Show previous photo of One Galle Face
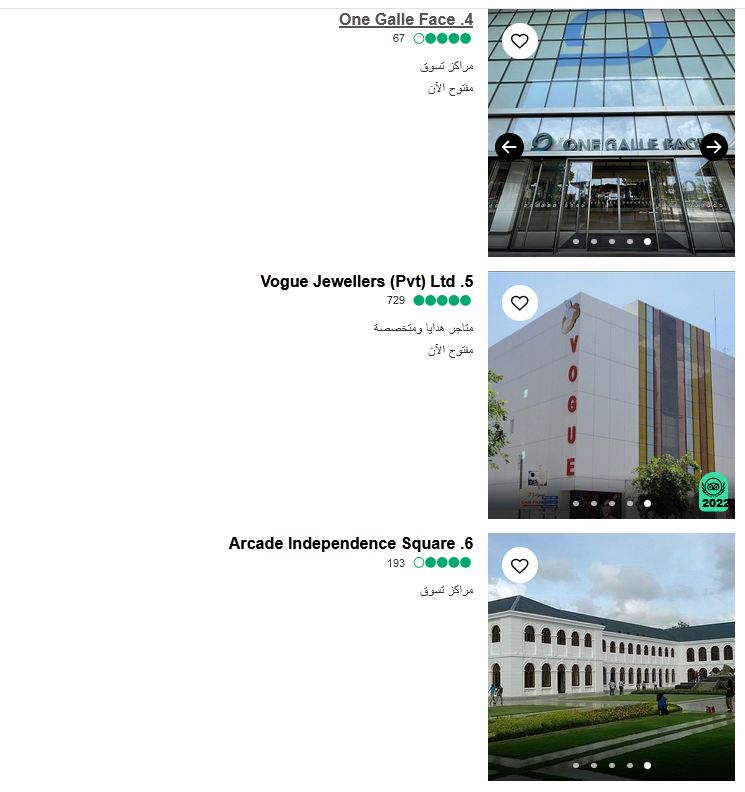This screenshot has height=792, width=745. [x=509, y=147]
